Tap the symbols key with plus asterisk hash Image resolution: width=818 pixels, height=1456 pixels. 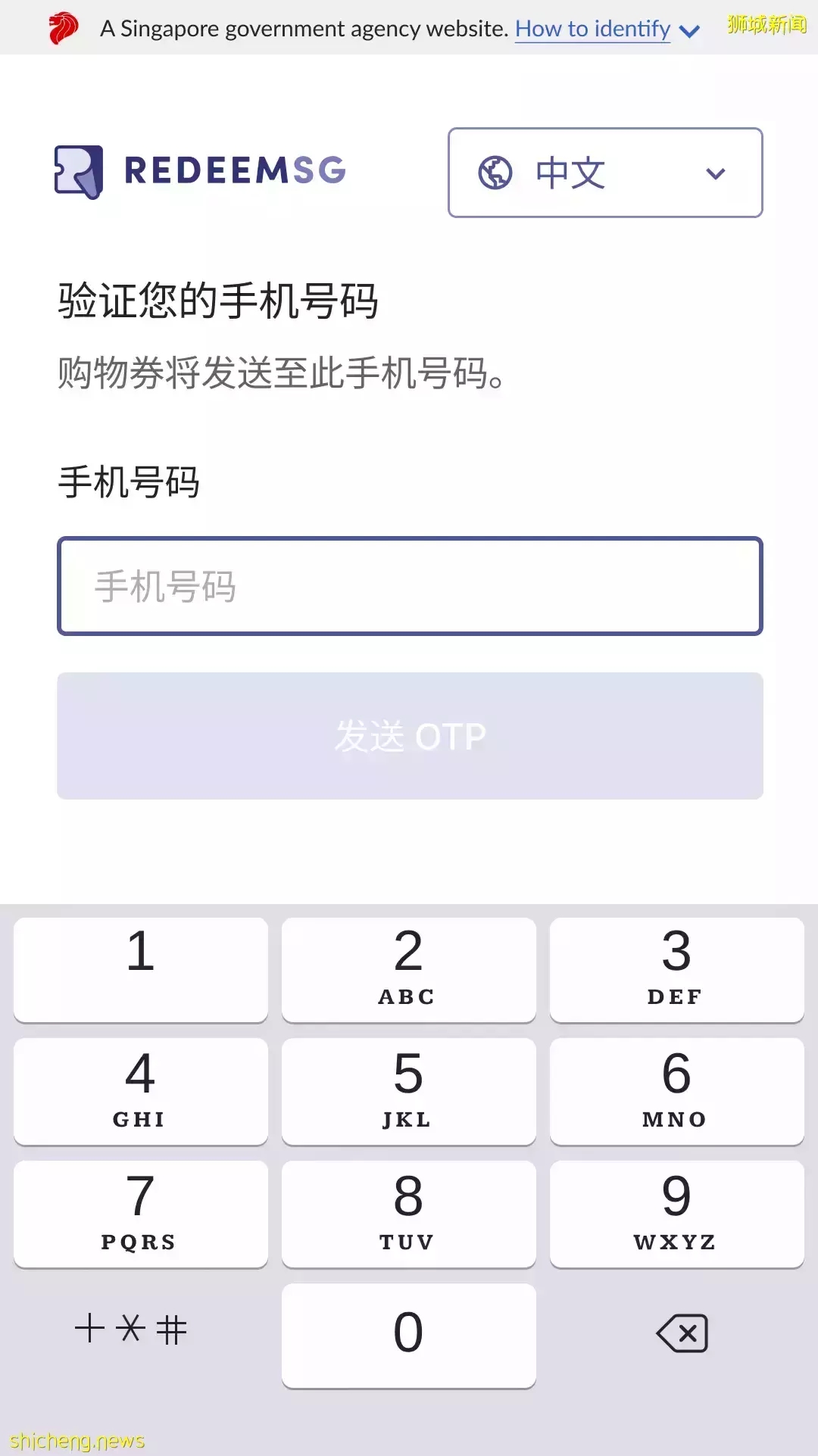tap(130, 1330)
